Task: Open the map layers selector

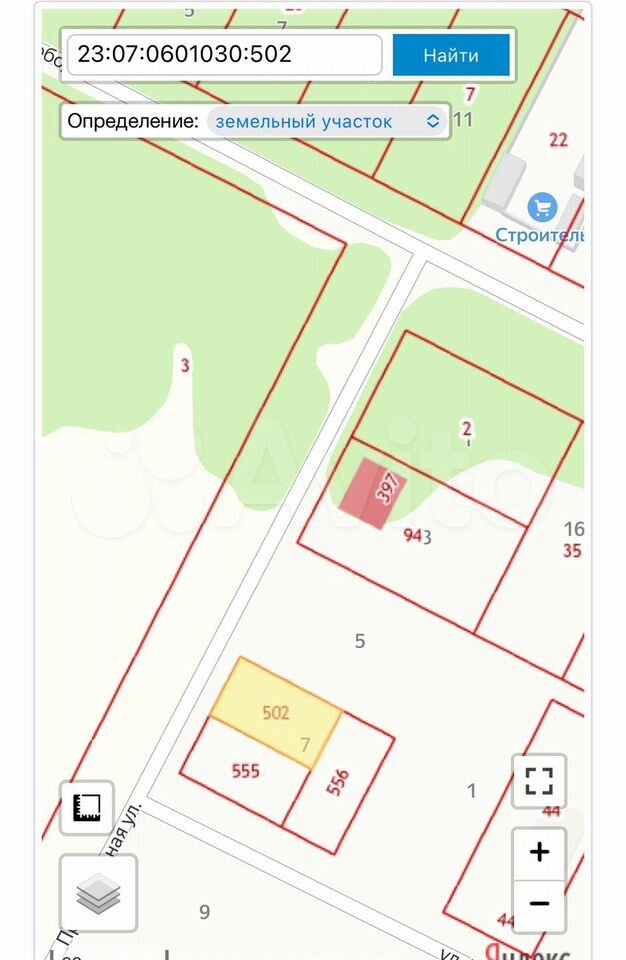Action: [x=98, y=893]
